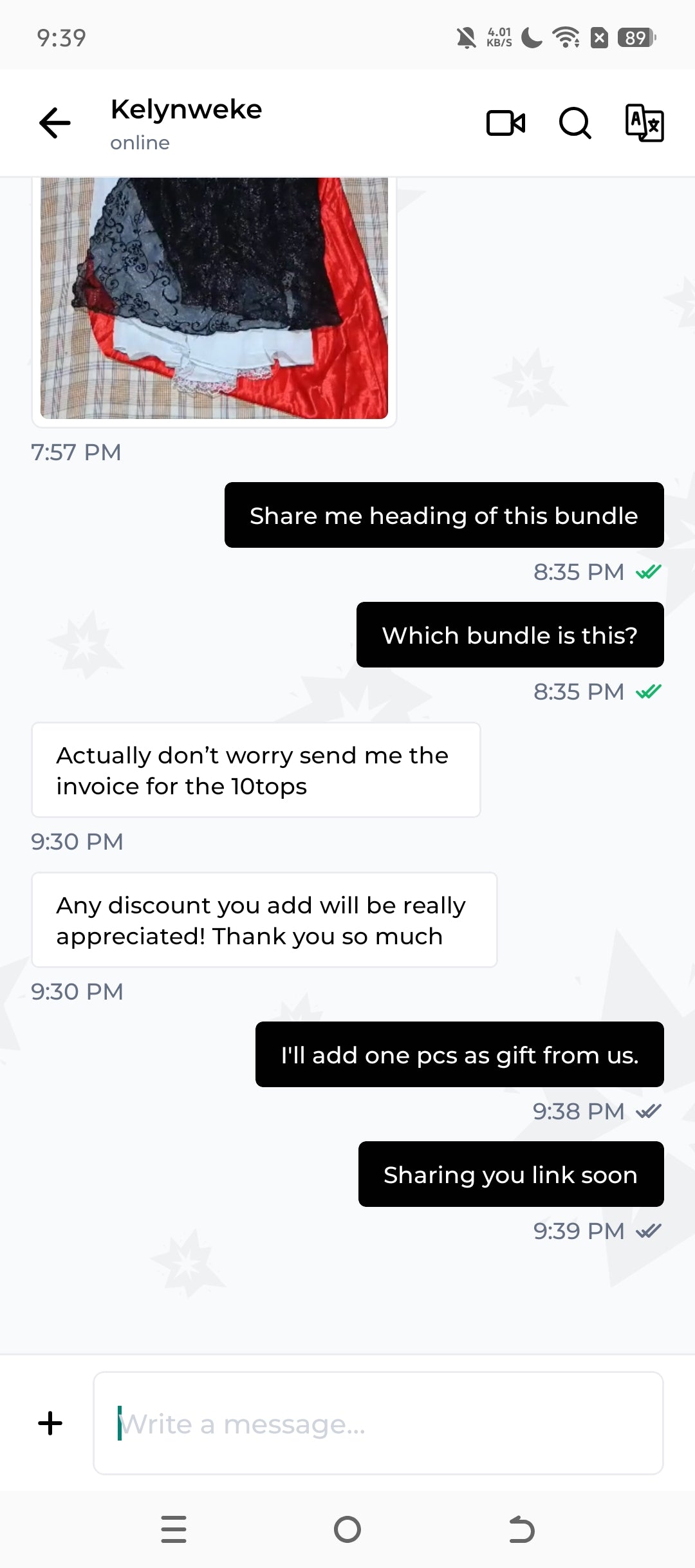Search within this conversation

coord(575,123)
